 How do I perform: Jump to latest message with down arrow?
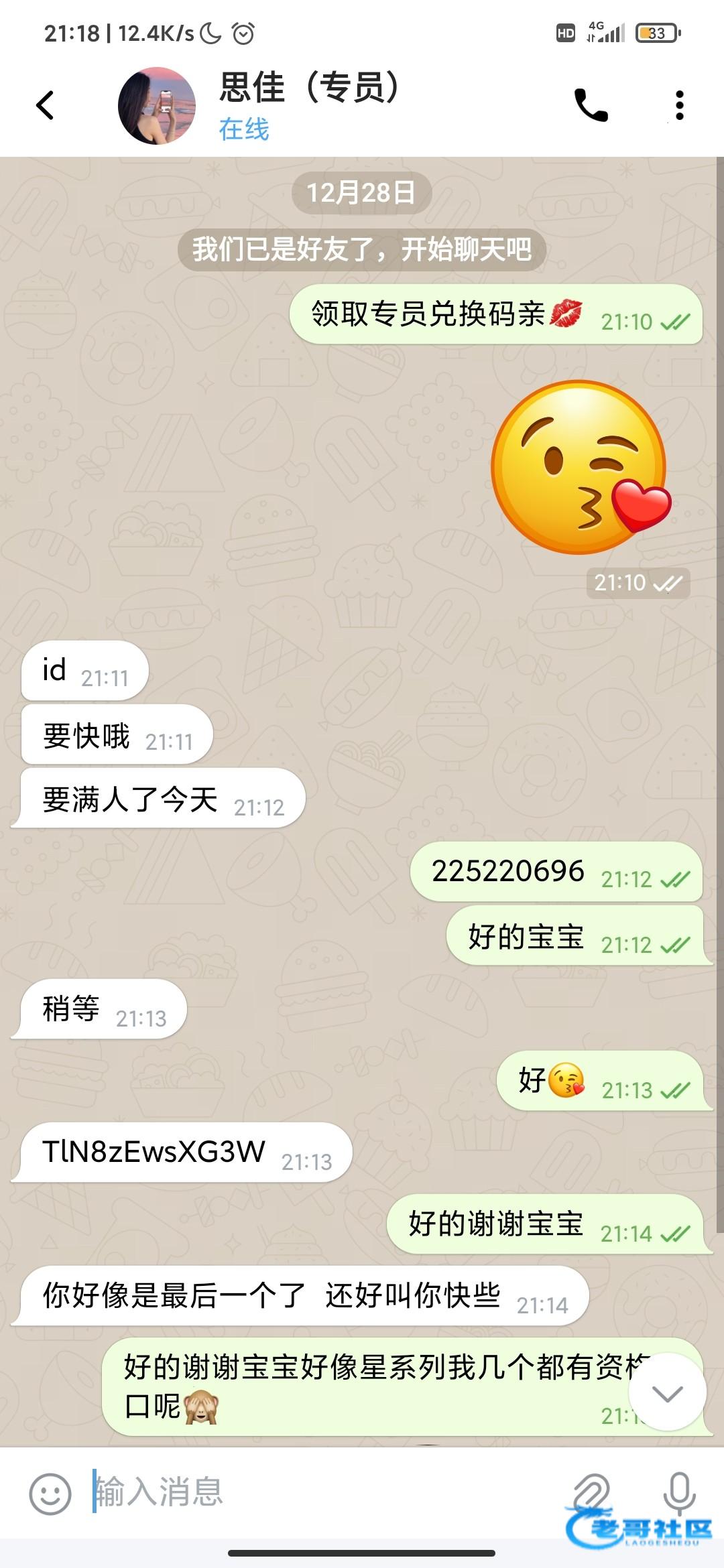coord(667,1394)
